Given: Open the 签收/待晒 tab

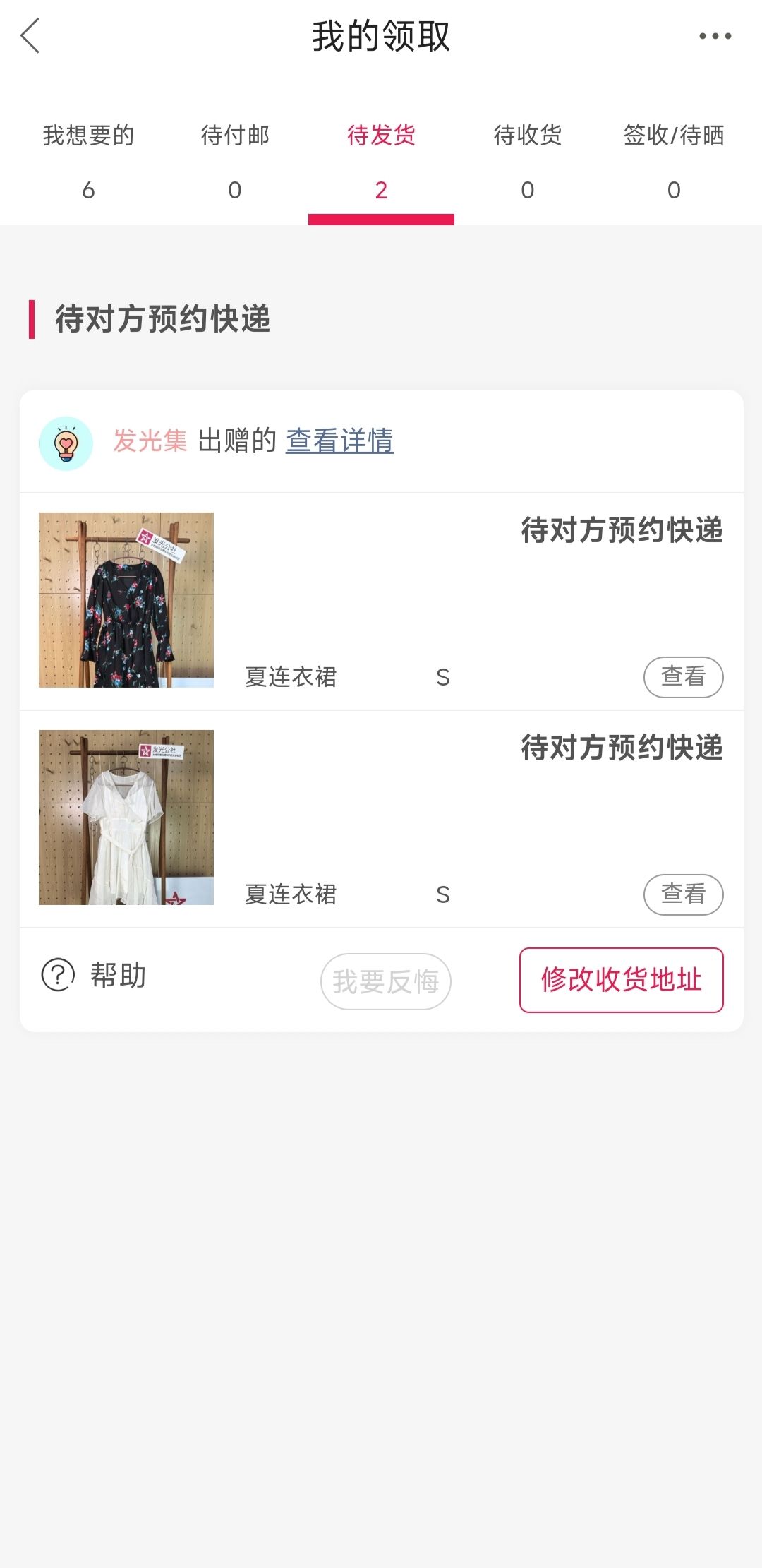Looking at the screenshot, I should (x=674, y=162).
